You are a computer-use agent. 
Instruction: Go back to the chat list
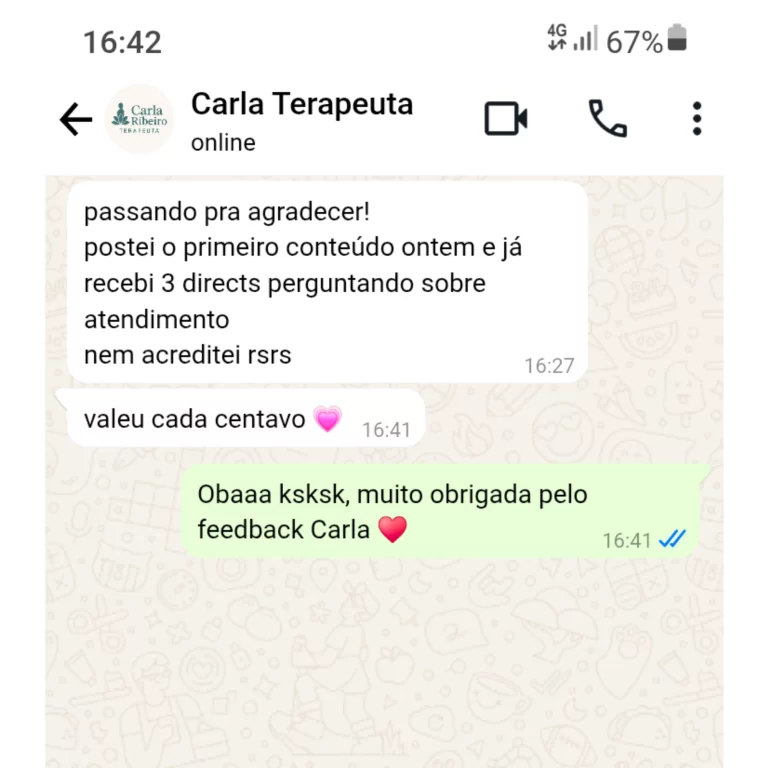76,120
